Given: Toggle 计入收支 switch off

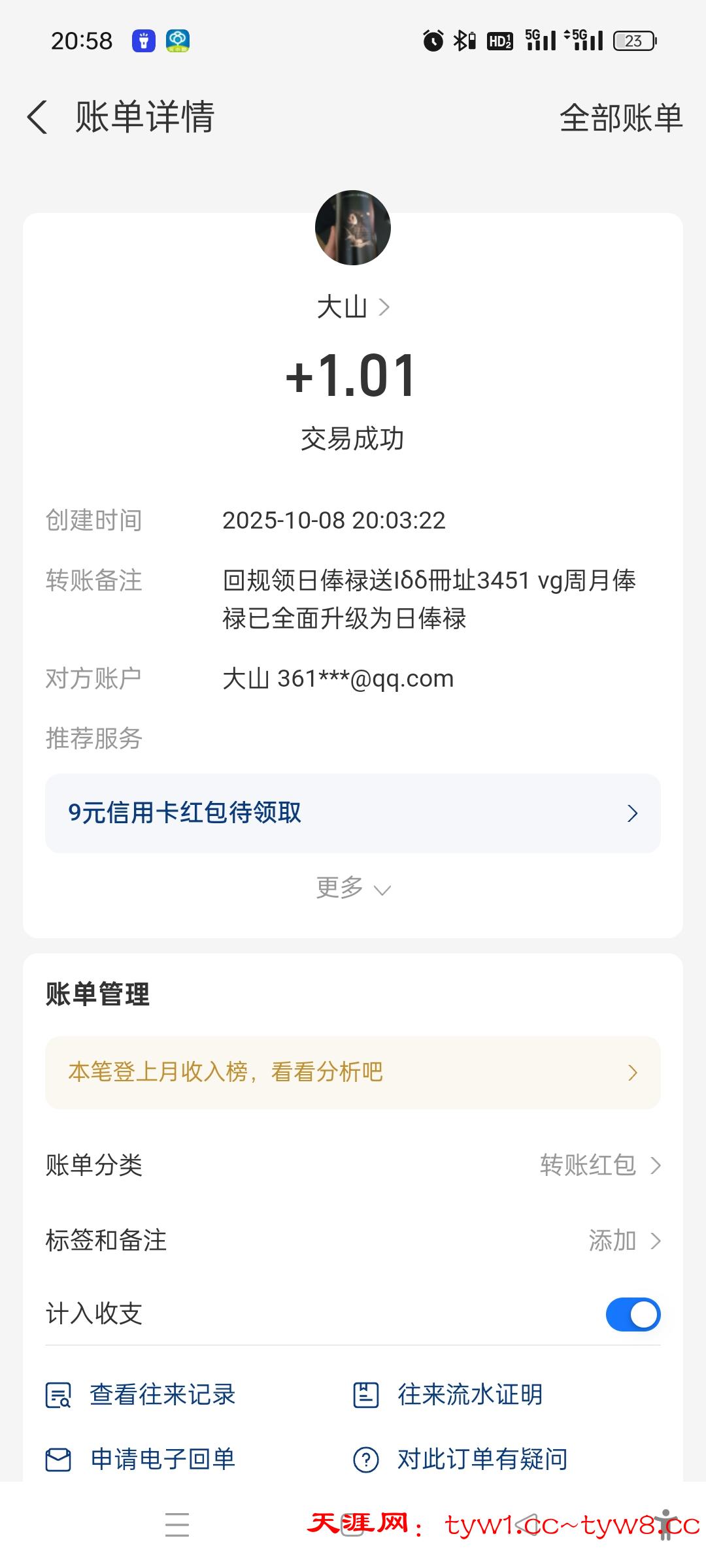Looking at the screenshot, I should (633, 1314).
